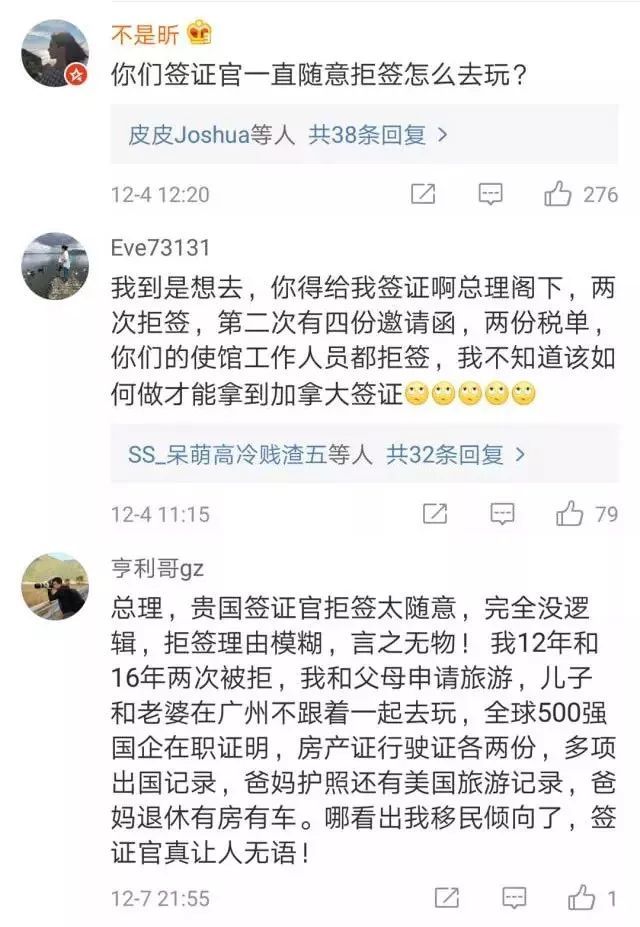The image size is (640, 927).
Task: Reply to Eve73131's comment
Action: [x=502, y=514]
